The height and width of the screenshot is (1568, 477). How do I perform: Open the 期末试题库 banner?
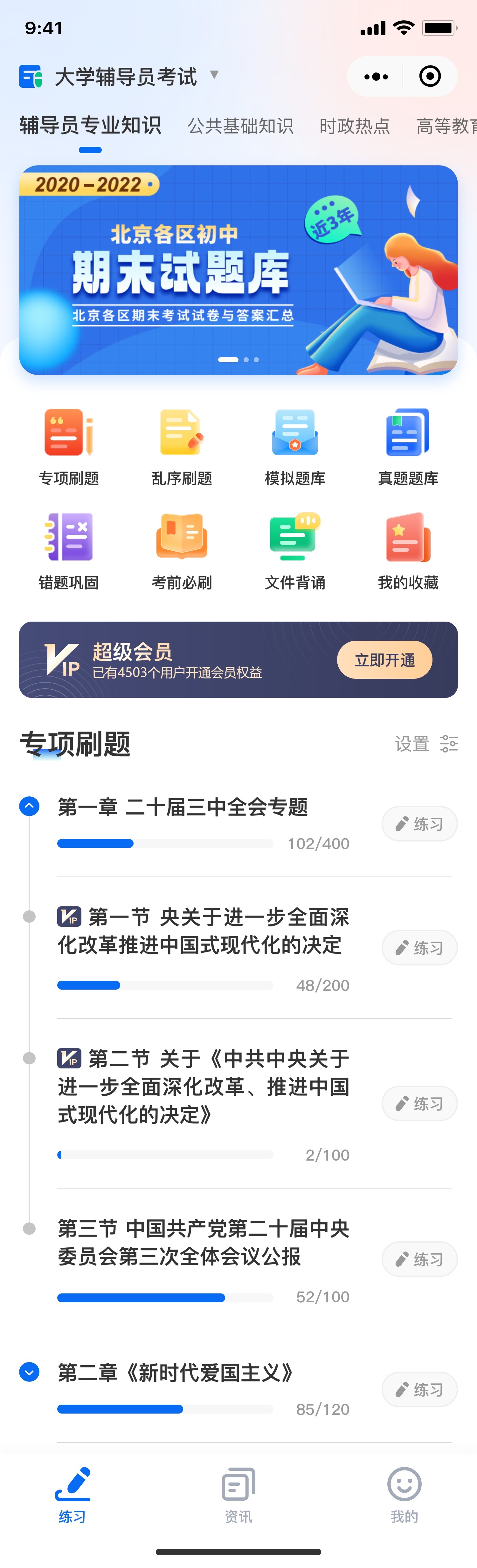(x=238, y=270)
